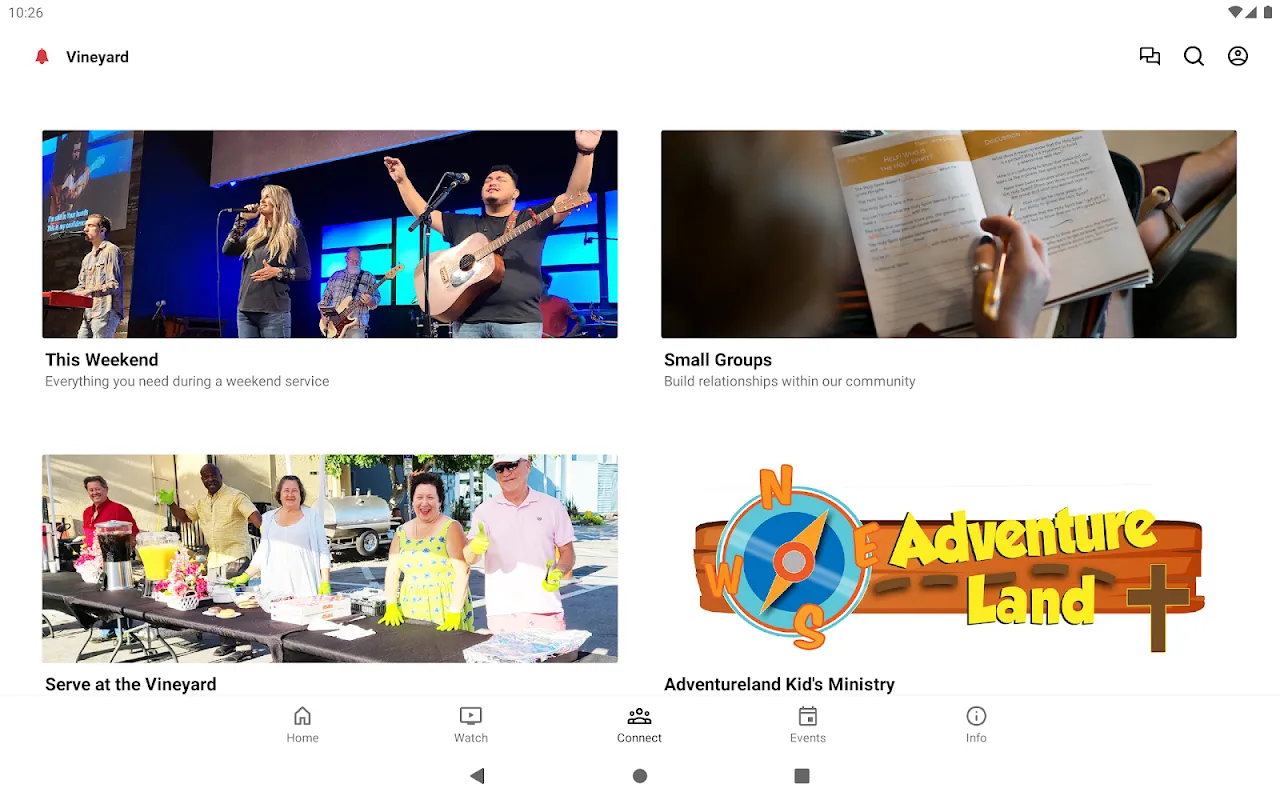
Task: Tap the system home button
Action: click(x=640, y=776)
